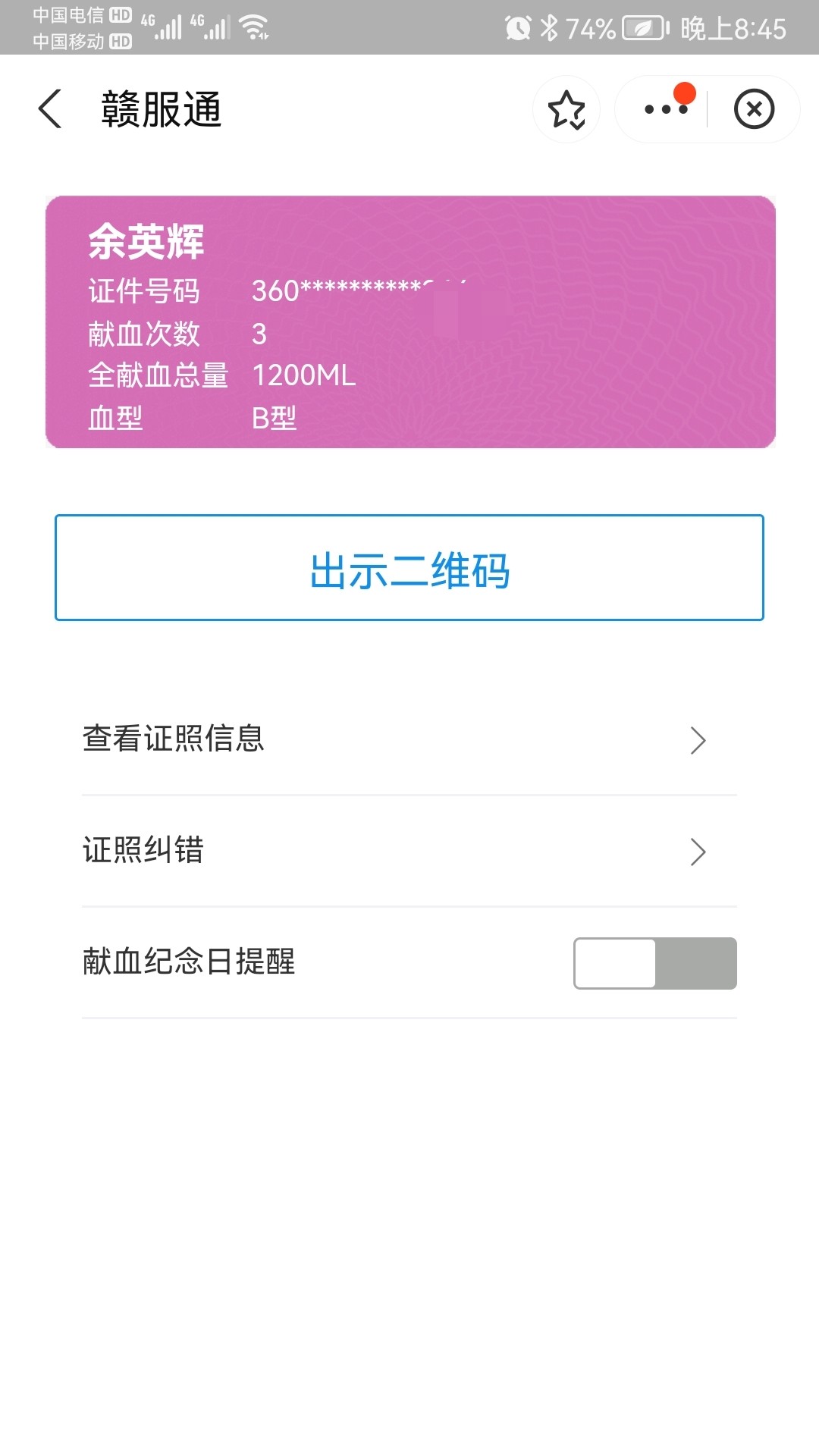Tap the star icon to favorite 赣服通
The width and height of the screenshot is (819, 1456).
[x=566, y=110]
